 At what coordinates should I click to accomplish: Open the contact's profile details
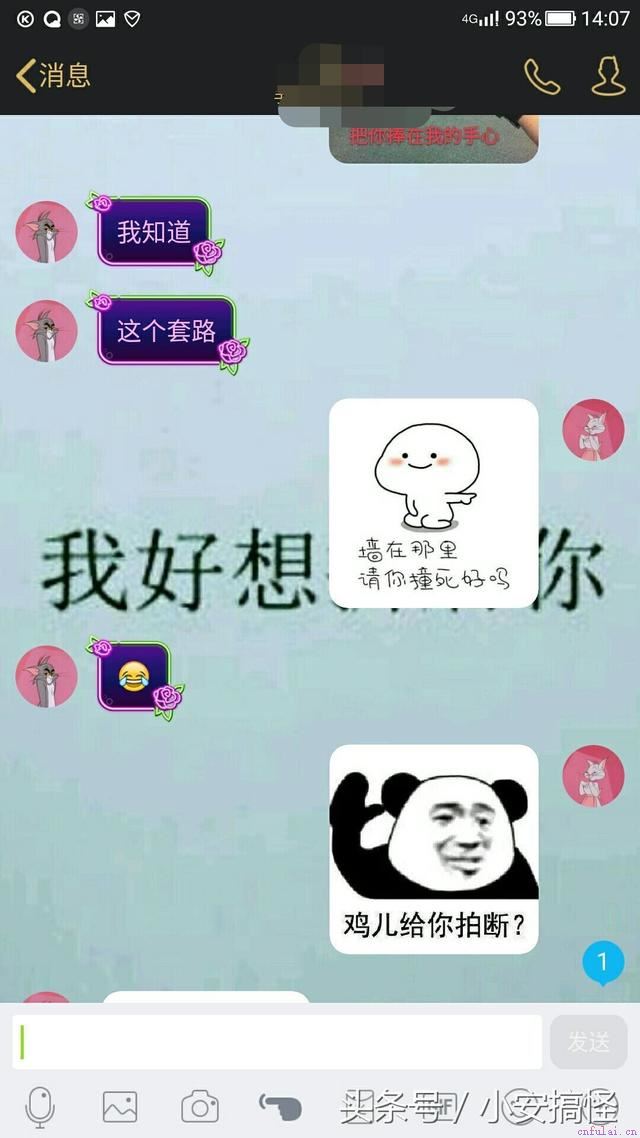(608, 76)
